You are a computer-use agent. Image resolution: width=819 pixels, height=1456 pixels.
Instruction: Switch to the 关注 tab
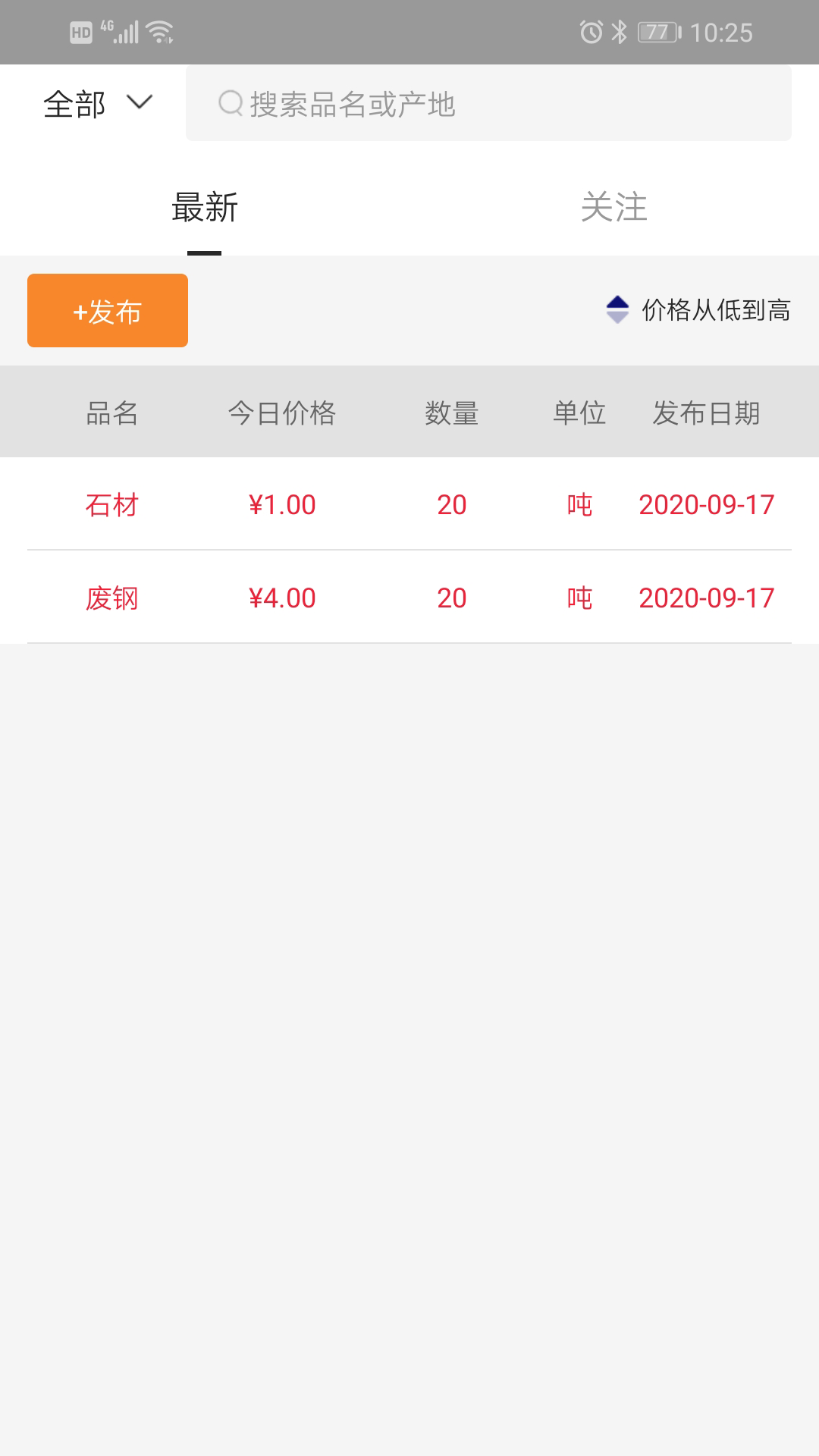coord(614,209)
